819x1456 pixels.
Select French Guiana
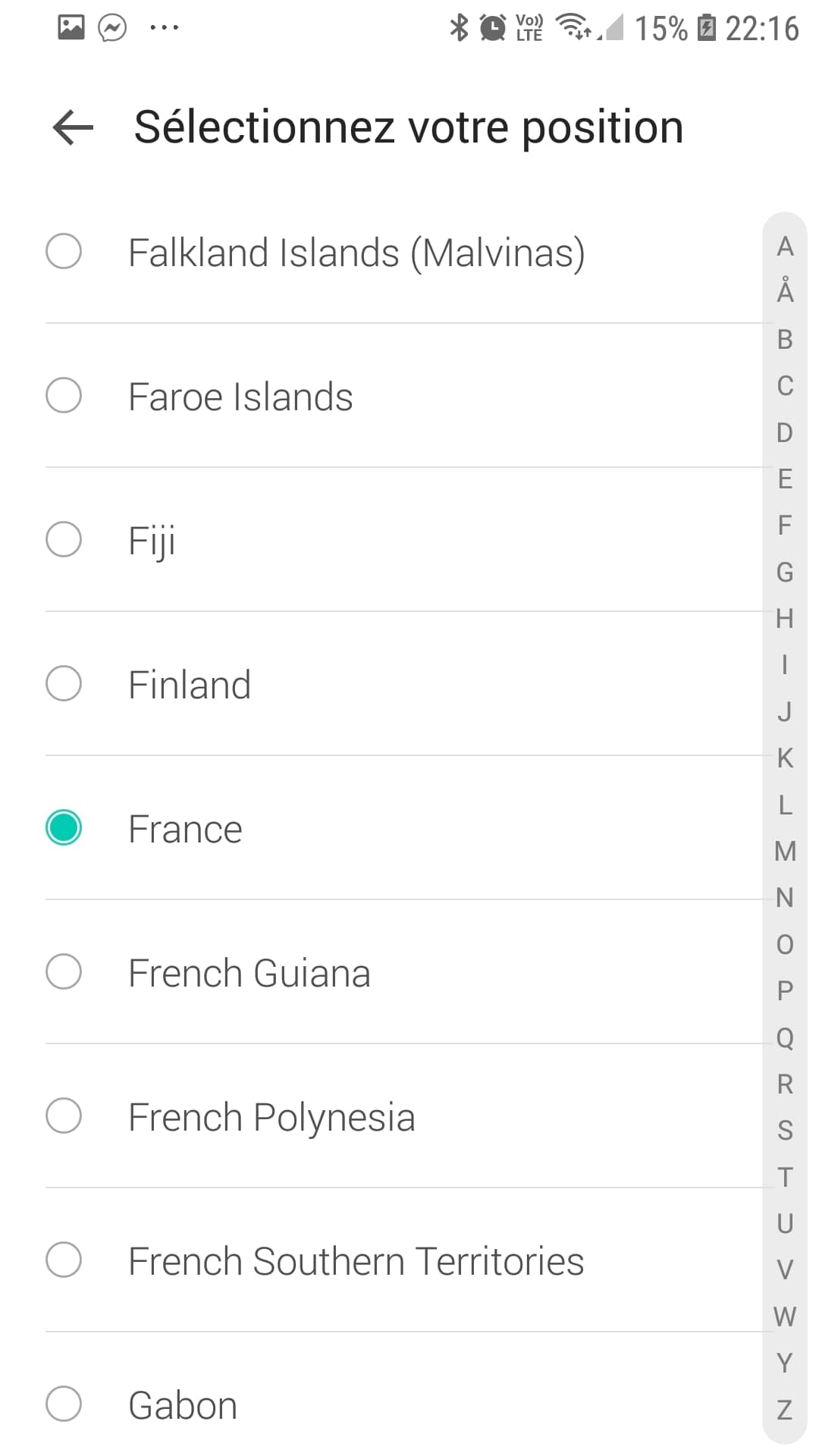[x=403, y=972]
